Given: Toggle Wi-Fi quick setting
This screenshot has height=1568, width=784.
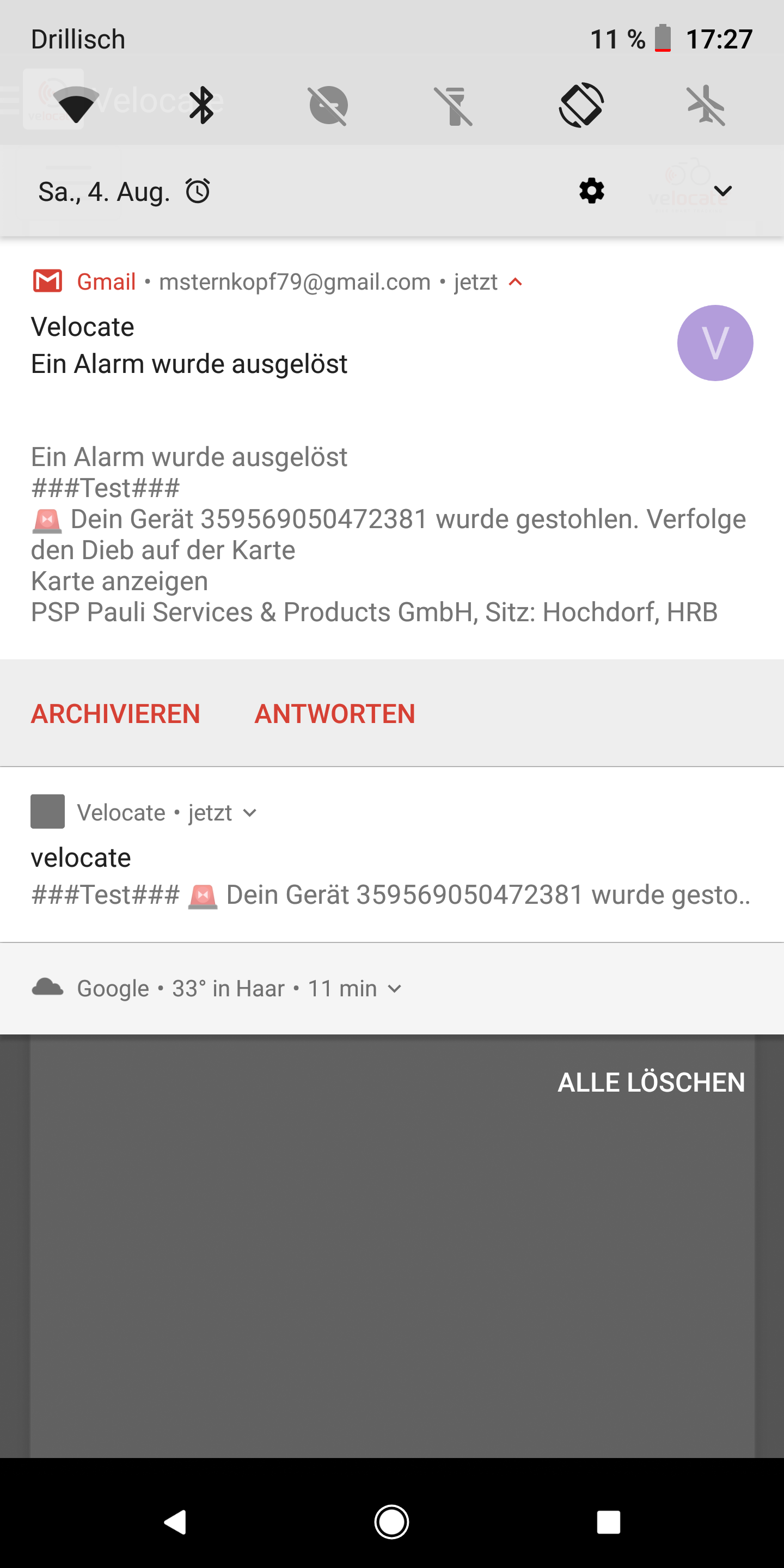Looking at the screenshot, I should click(x=76, y=105).
